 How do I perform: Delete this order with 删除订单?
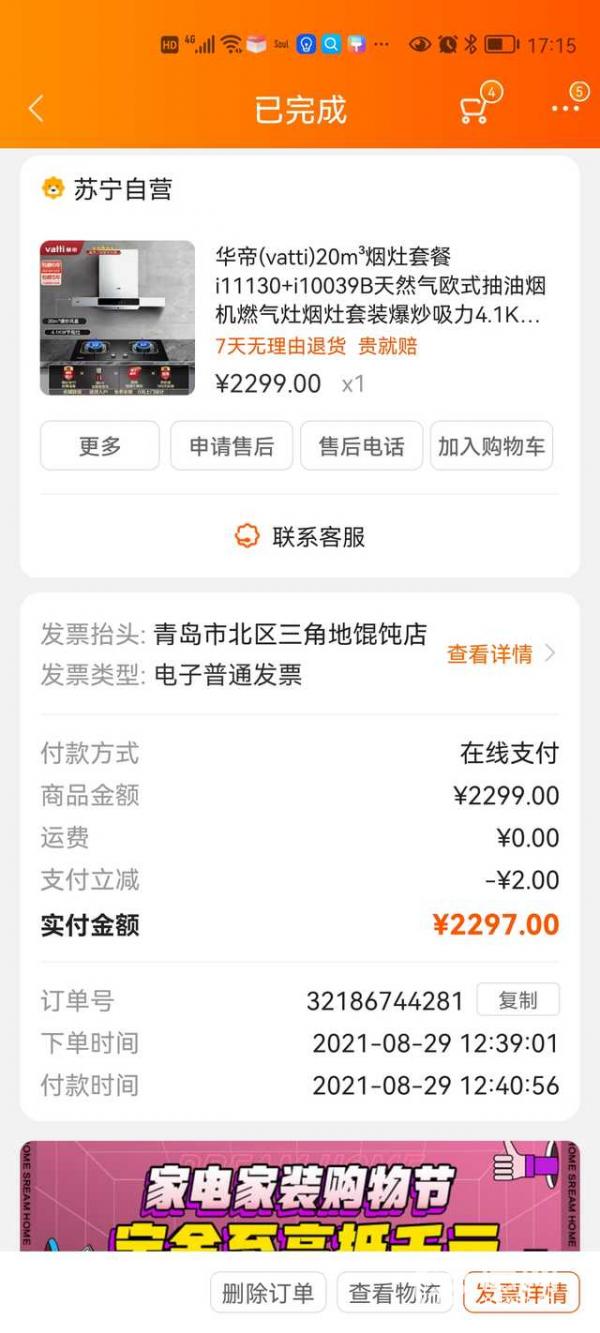268,1293
